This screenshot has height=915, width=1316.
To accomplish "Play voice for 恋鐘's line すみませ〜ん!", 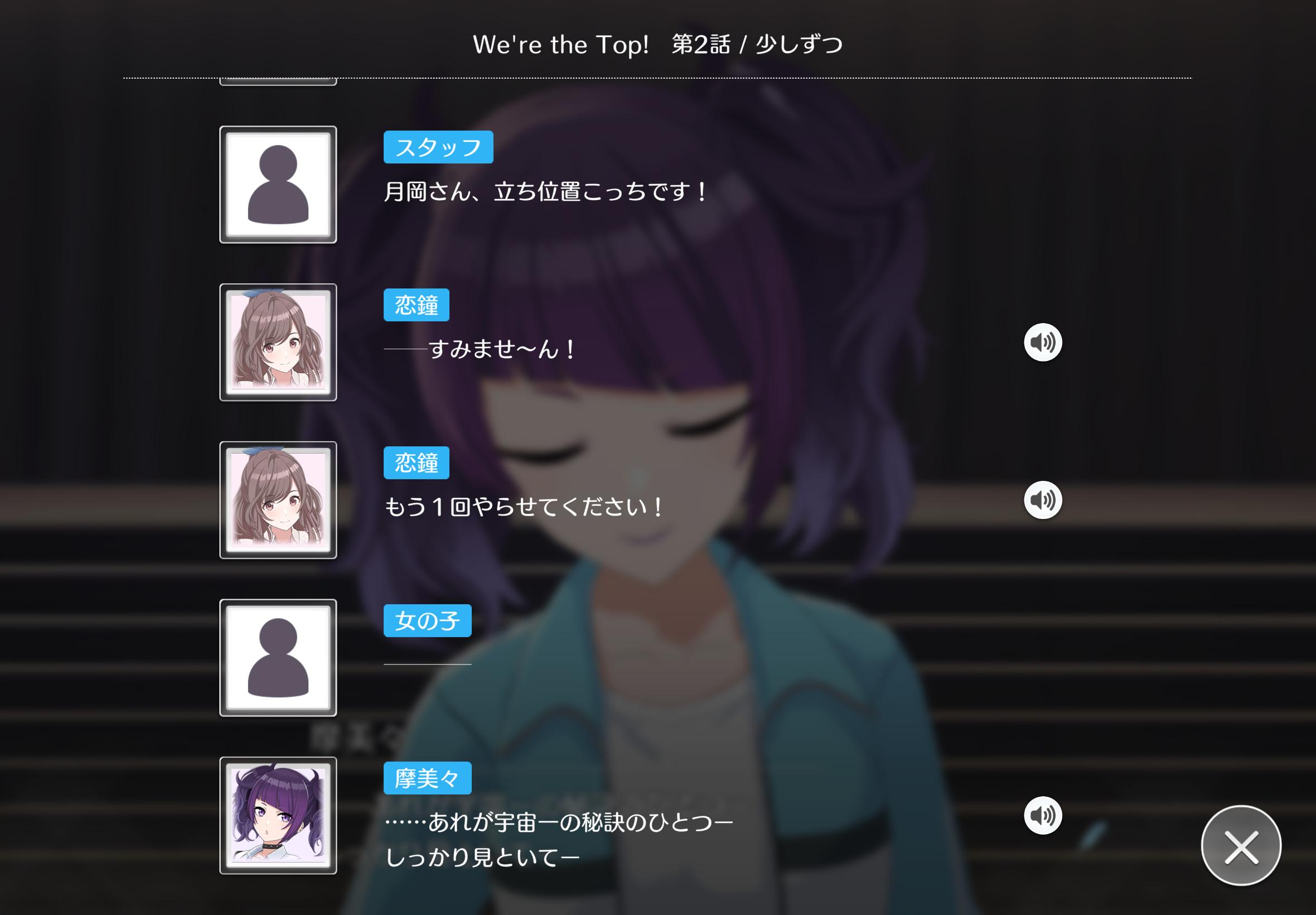I will pyautogui.click(x=1043, y=342).
